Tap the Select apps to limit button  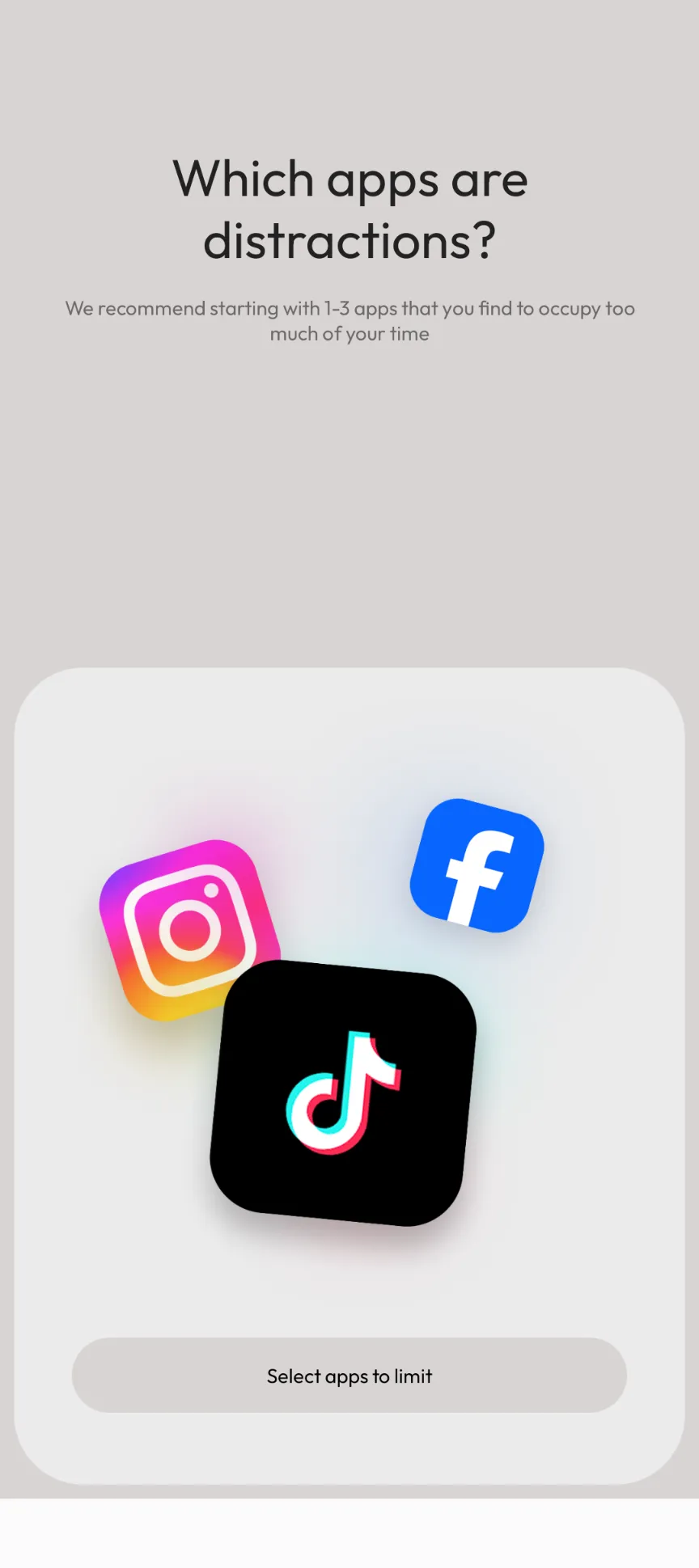click(349, 1376)
